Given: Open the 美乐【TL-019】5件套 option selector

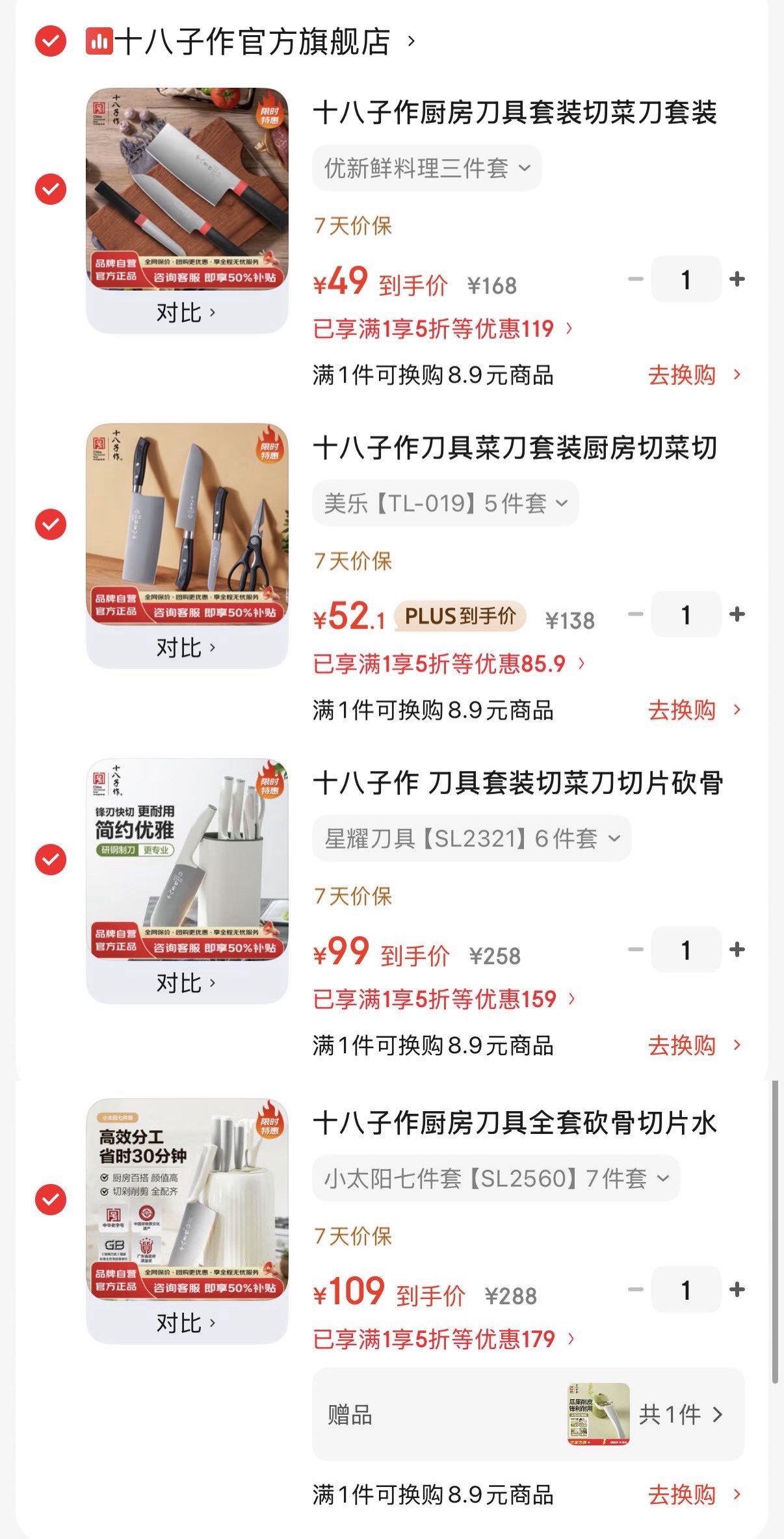Looking at the screenshot, I should (x=445, y=503).
